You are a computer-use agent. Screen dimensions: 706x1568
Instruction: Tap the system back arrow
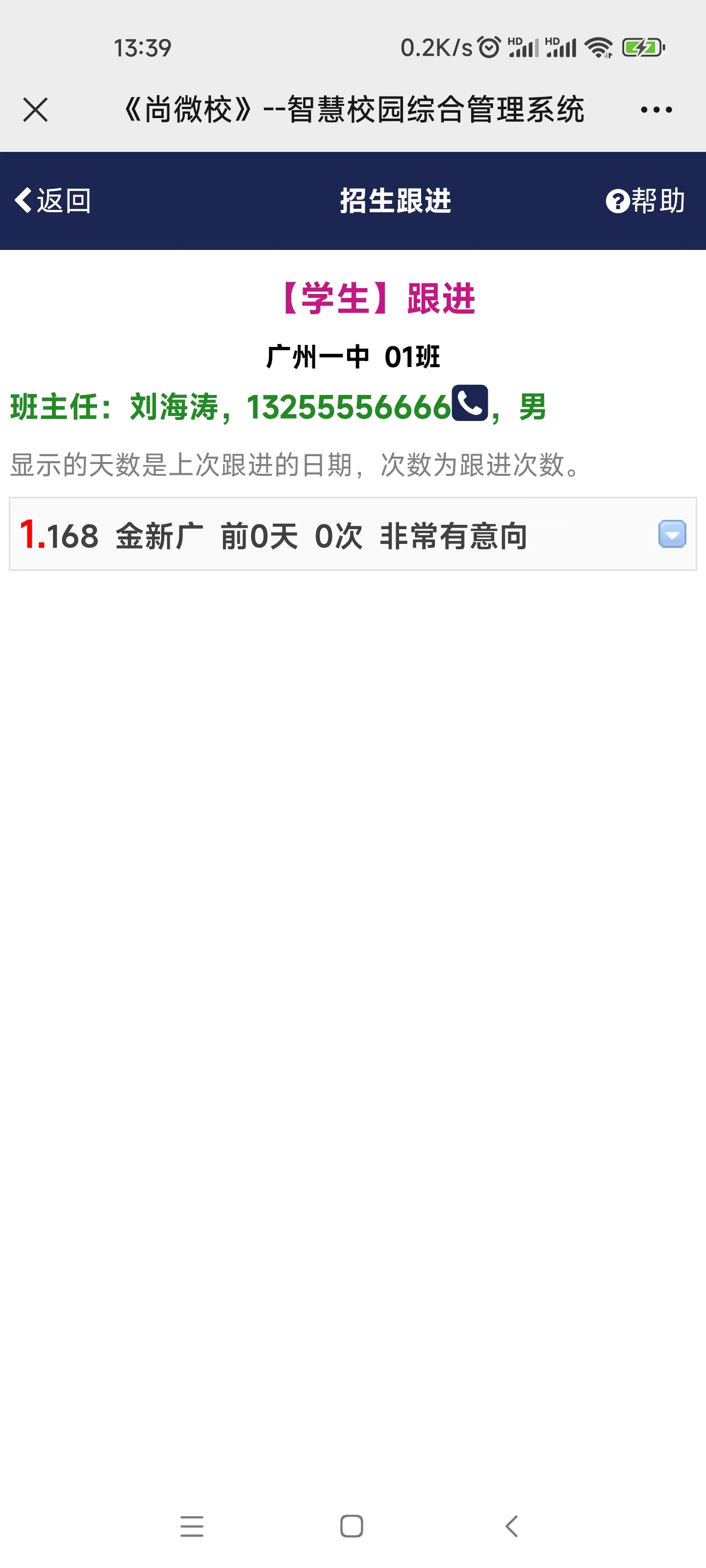tap(512, 1526)
